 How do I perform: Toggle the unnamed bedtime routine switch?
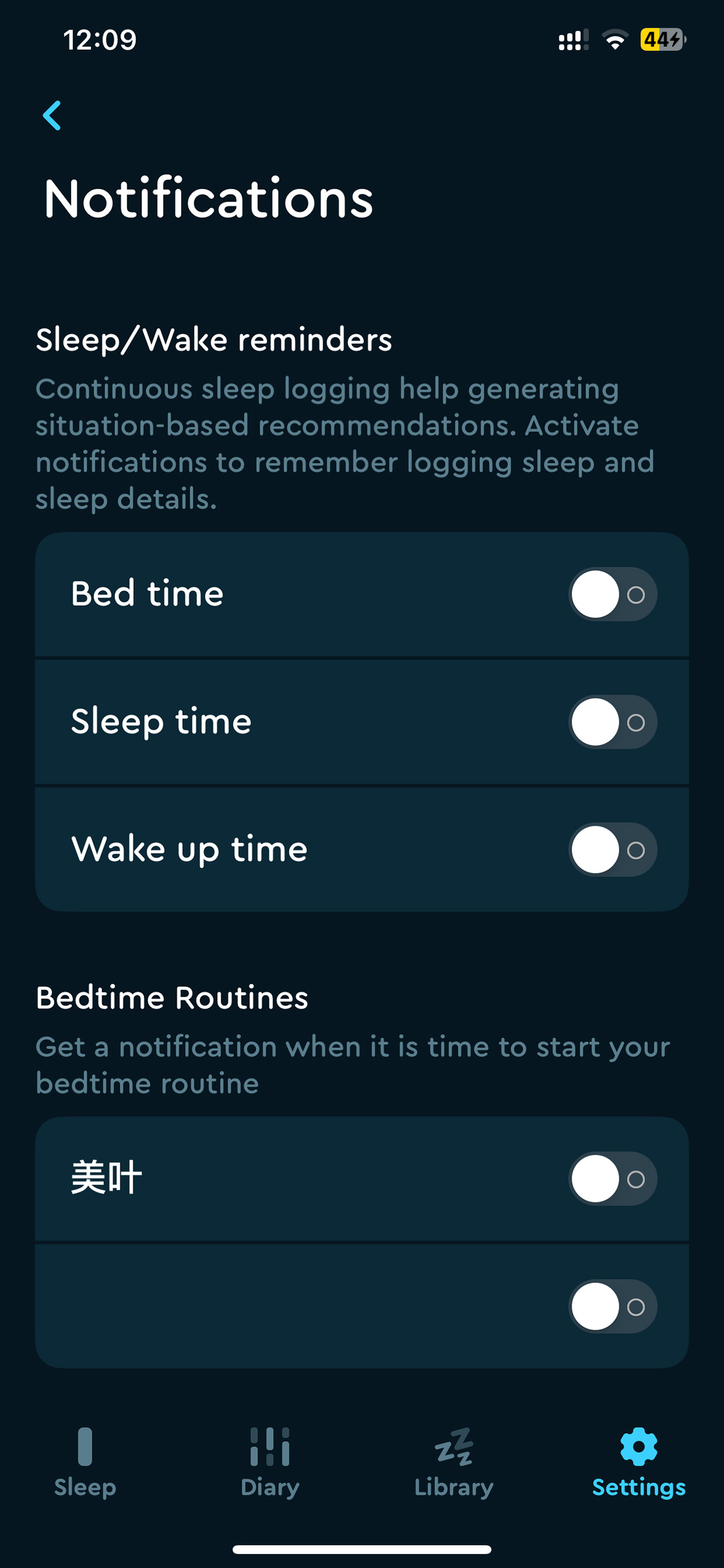tap(612, 1307)
